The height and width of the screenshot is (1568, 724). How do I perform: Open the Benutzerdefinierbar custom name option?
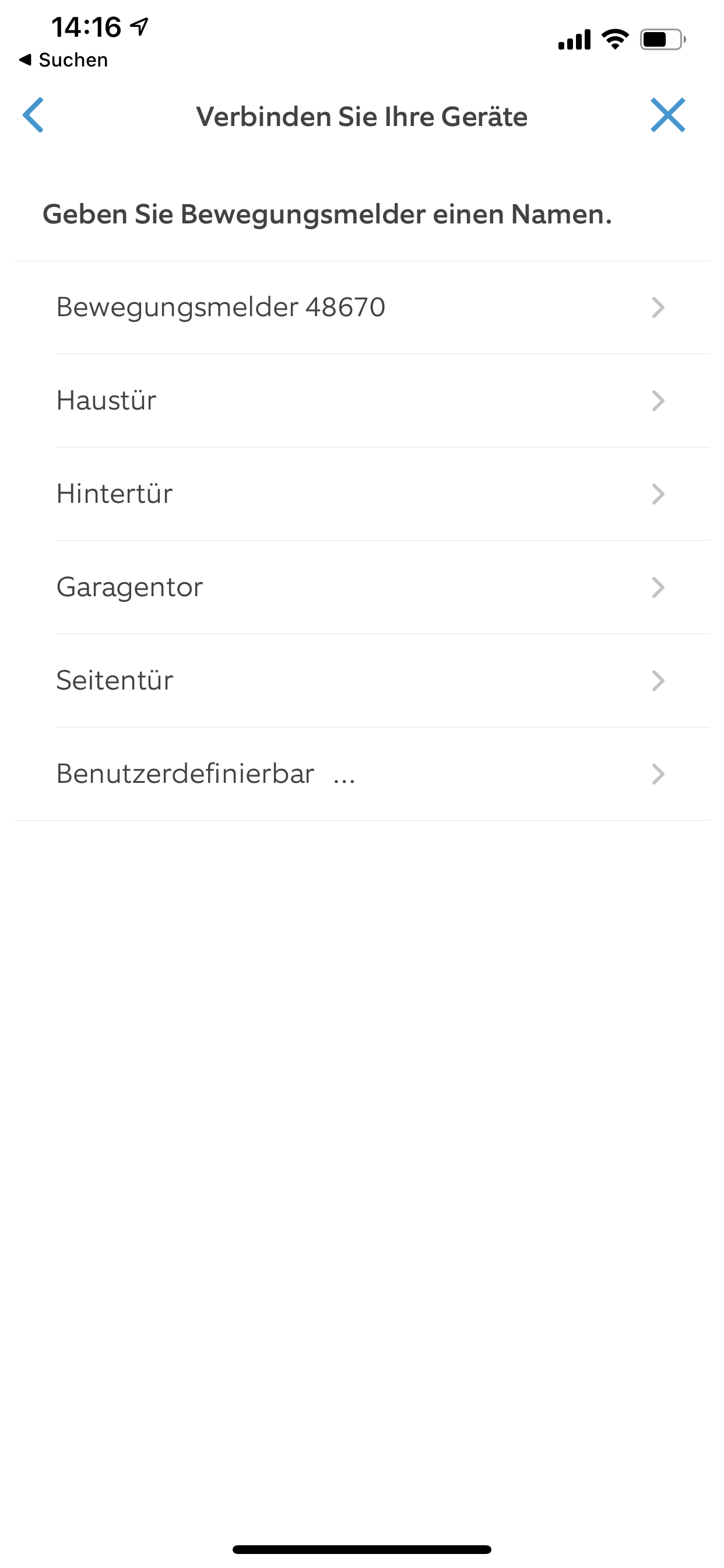[x=361, y=773]
